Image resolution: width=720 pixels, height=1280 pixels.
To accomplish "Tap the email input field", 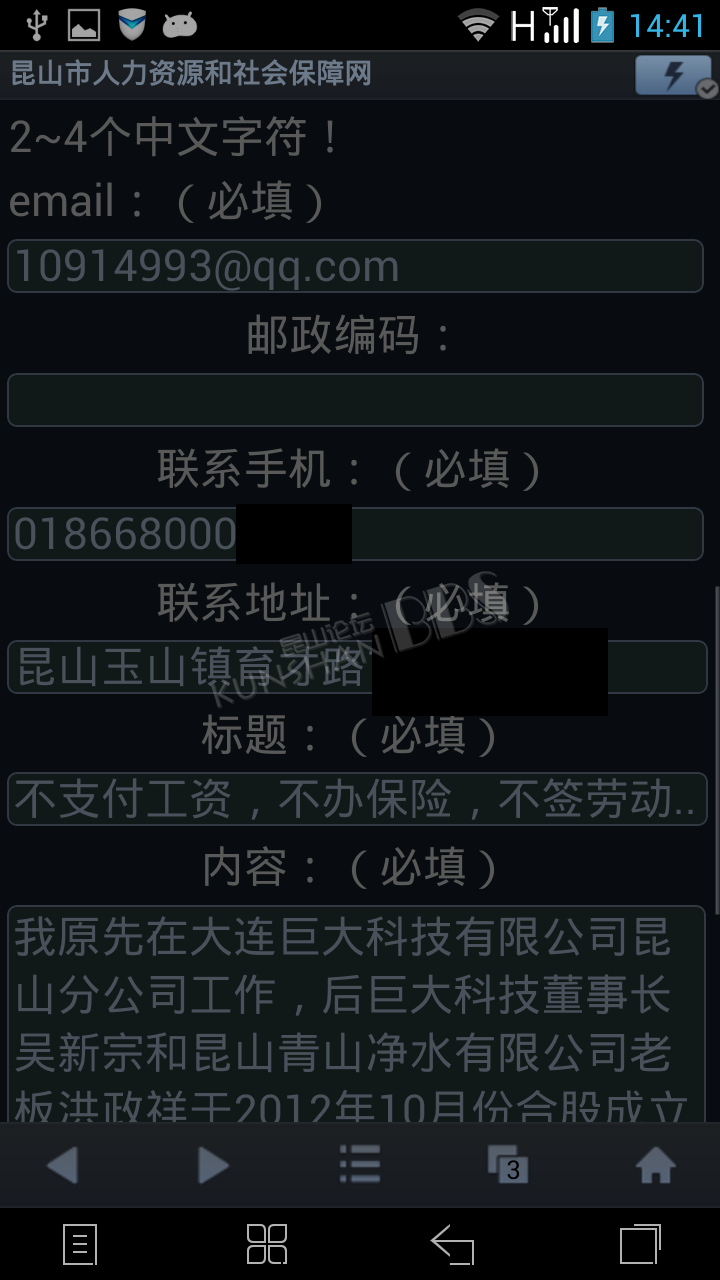I will 355,266.
